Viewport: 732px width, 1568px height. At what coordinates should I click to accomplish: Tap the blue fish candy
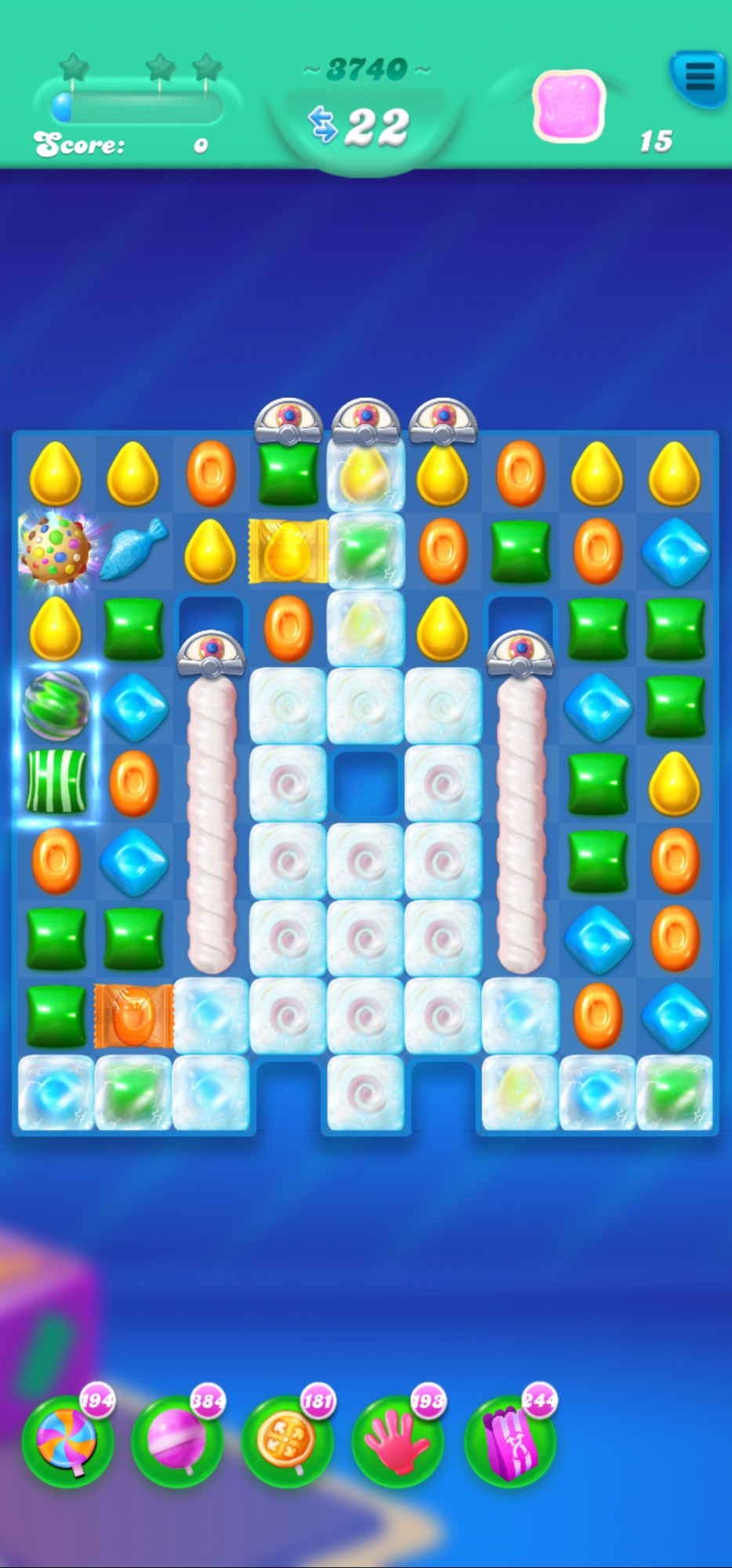click(x=134, y=549)
